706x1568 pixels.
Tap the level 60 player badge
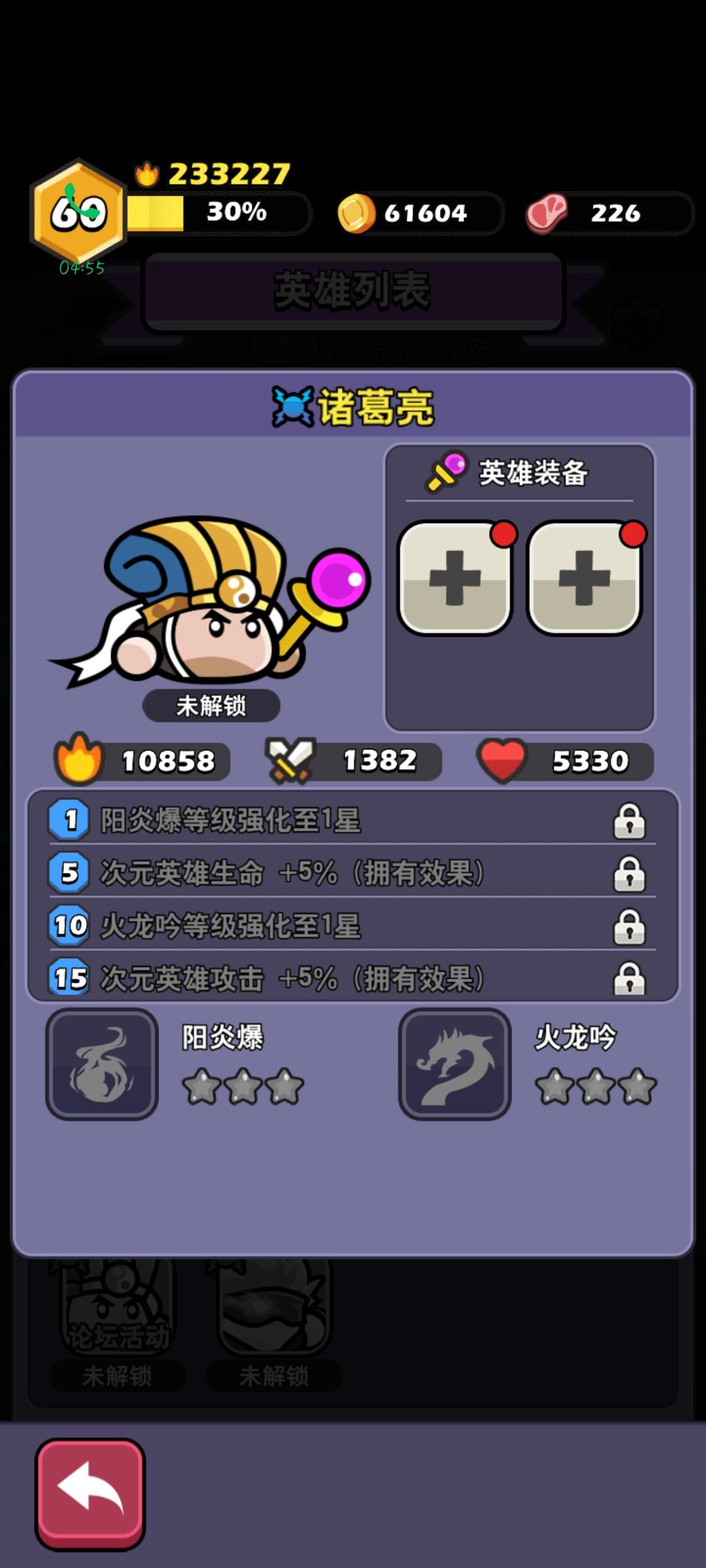[78, 212]
